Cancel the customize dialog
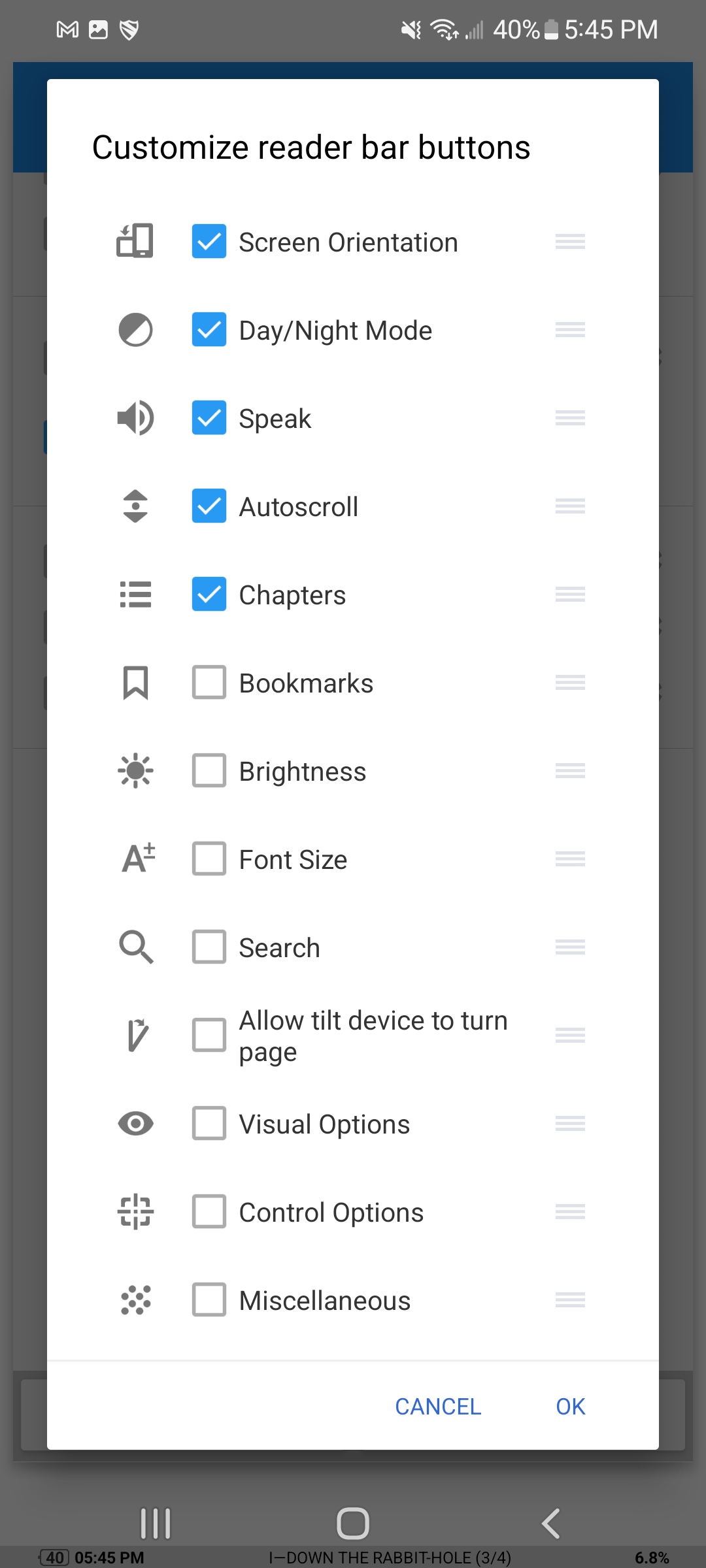Screen dimensions: 706x1568 [438, 1407]
